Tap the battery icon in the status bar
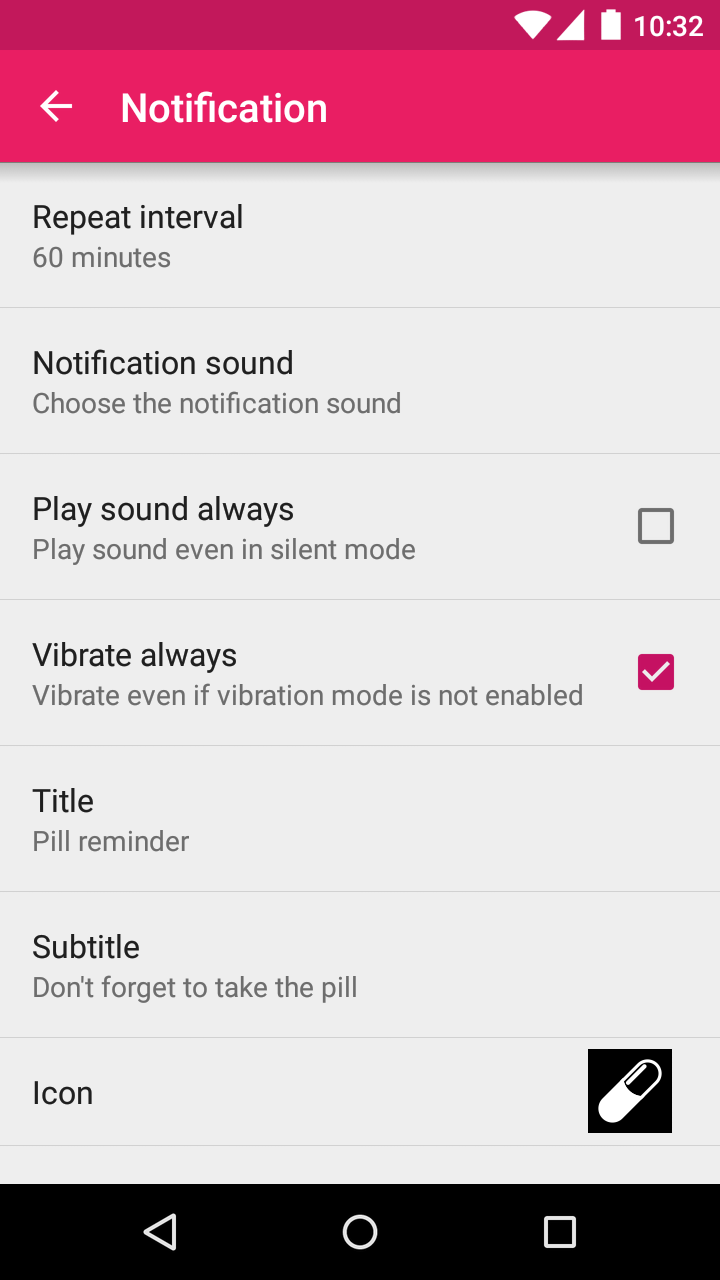 [612, 25]
